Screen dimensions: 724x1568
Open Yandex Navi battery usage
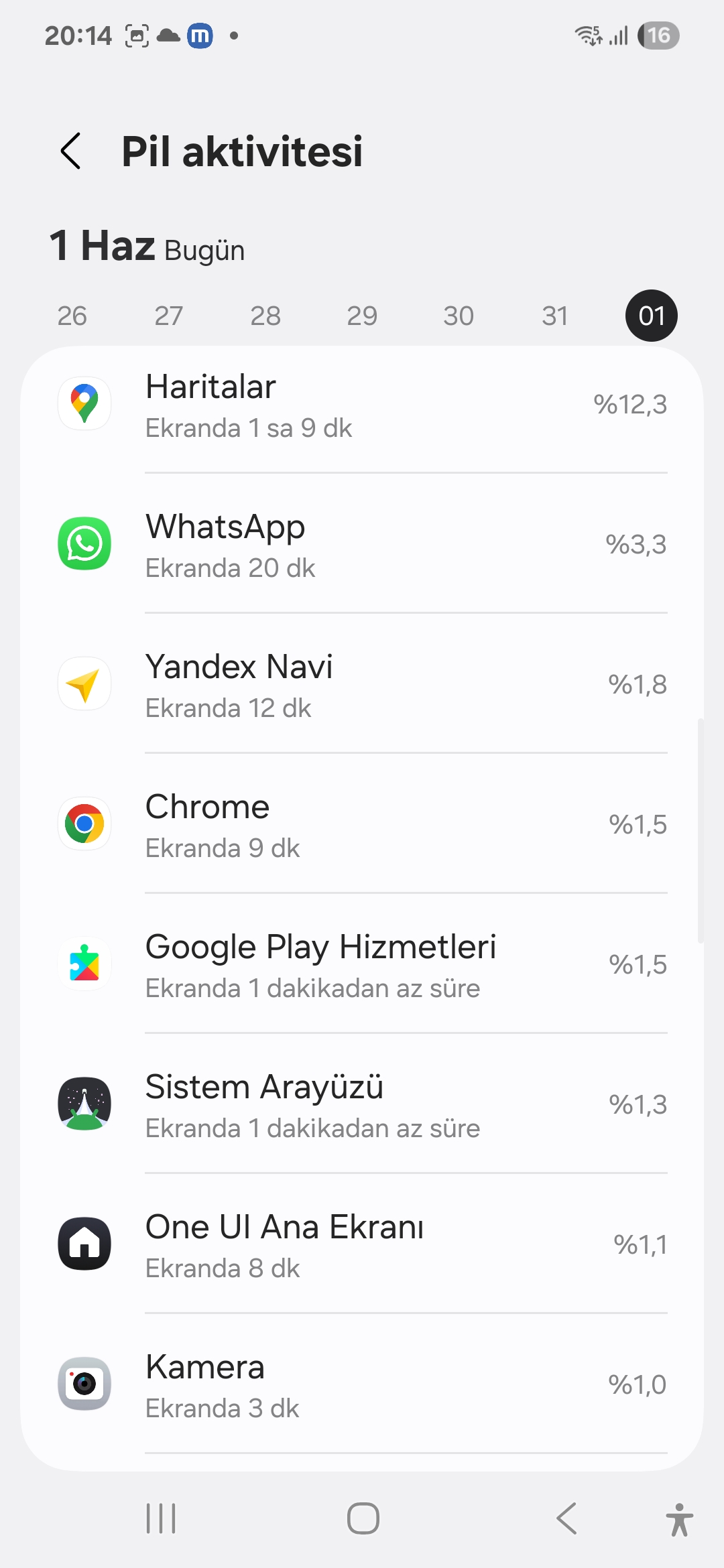362,683
